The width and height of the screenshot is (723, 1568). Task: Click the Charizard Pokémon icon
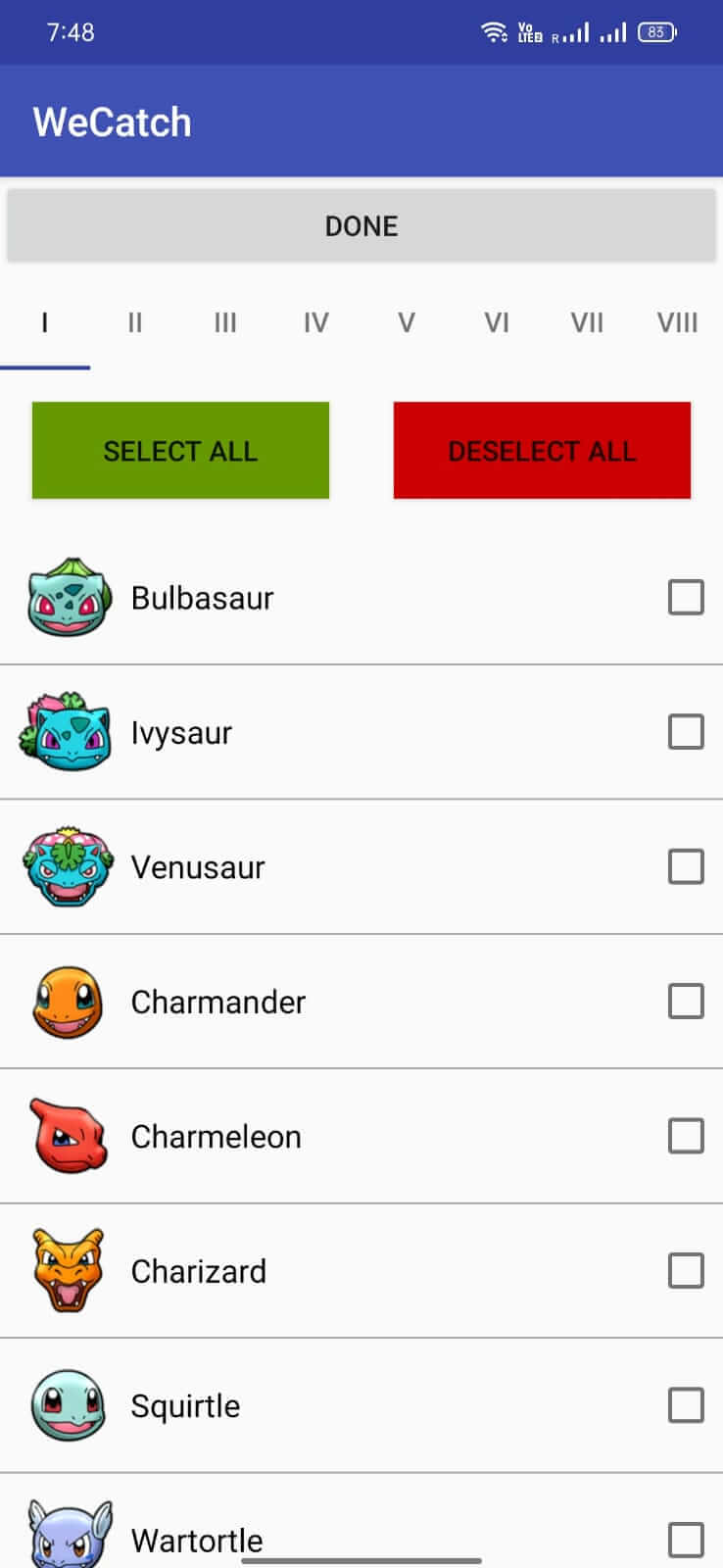[x=68, y=1270]
